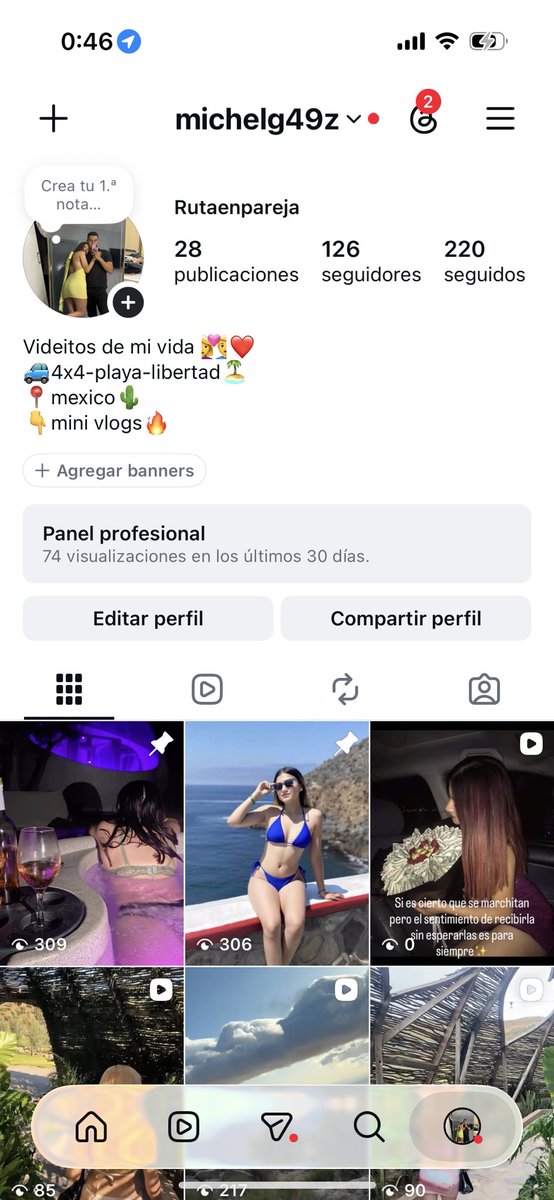The height and width of the screenshot is (1200, 554).
Task: Add a story via profile picture plus
Action: [x=128, y=301]
